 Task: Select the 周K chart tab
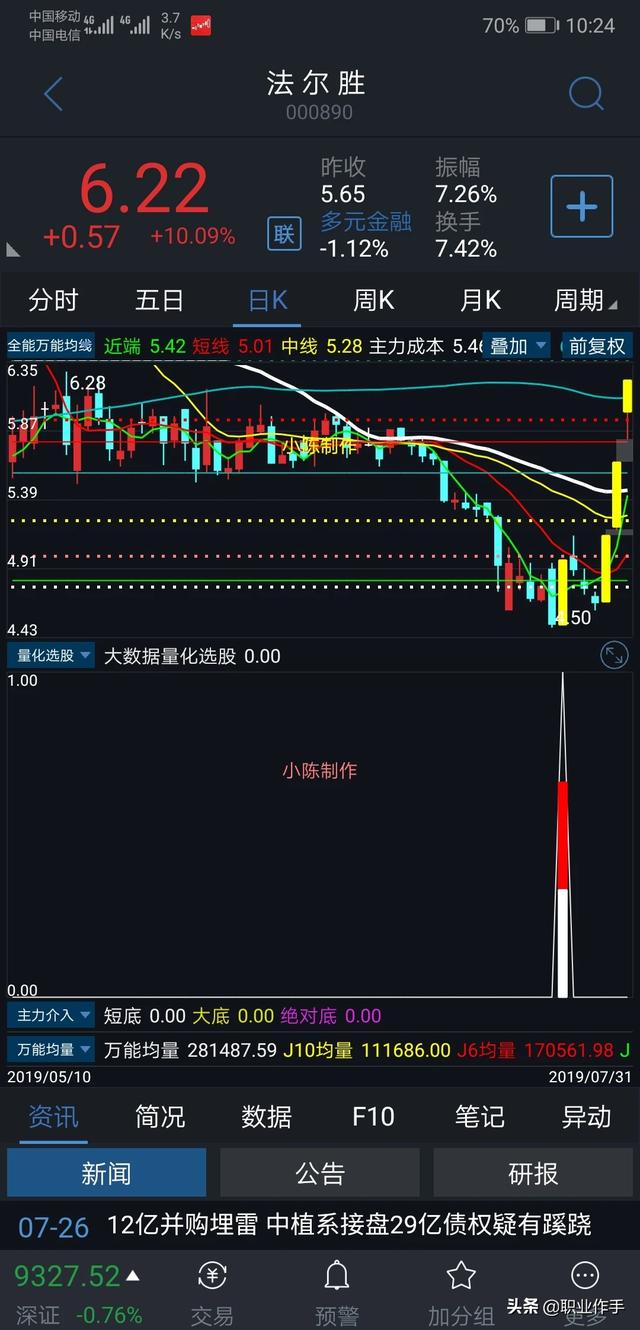373,299
